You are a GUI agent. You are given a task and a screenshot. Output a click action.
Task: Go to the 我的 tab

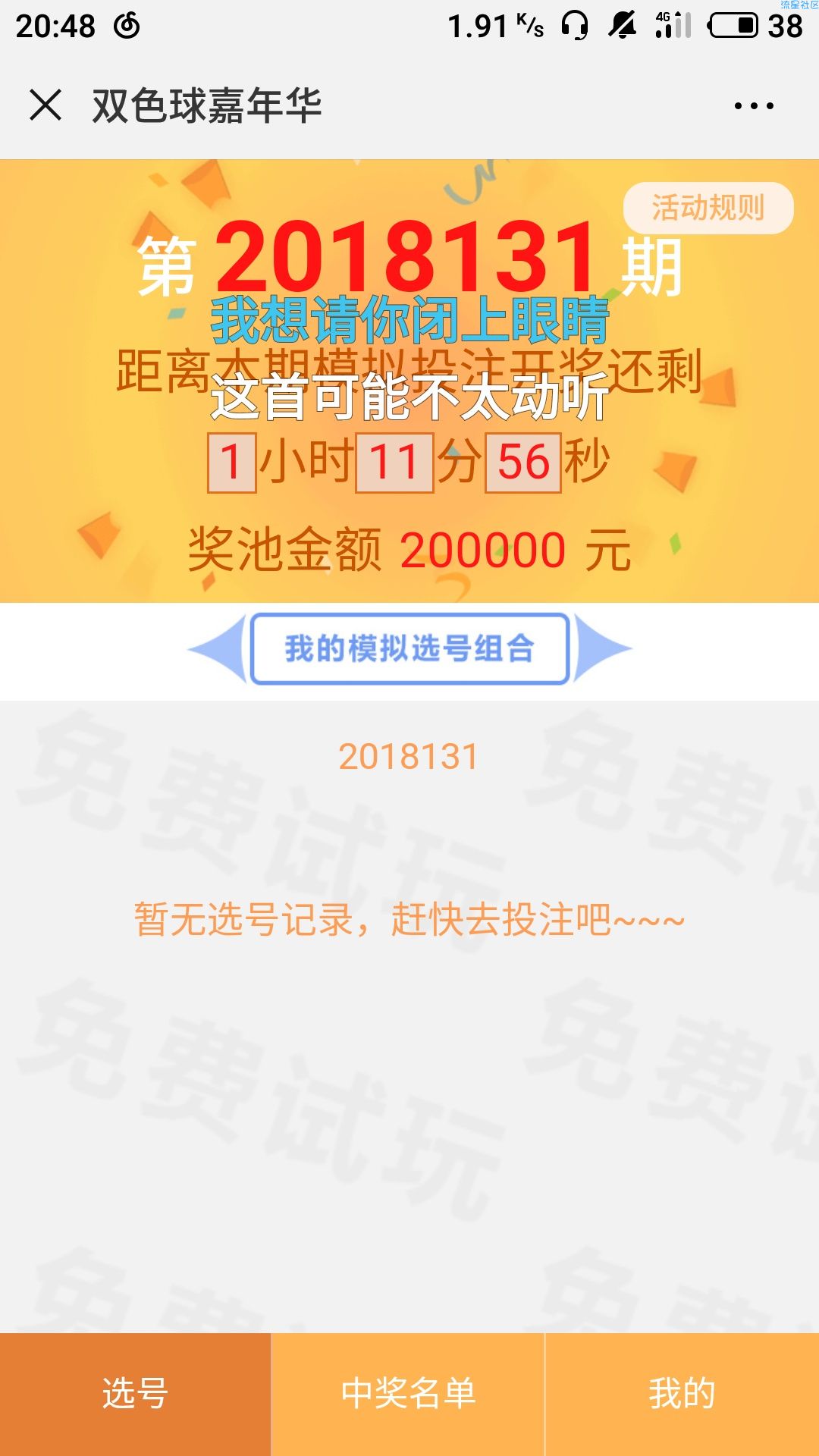682,1394
